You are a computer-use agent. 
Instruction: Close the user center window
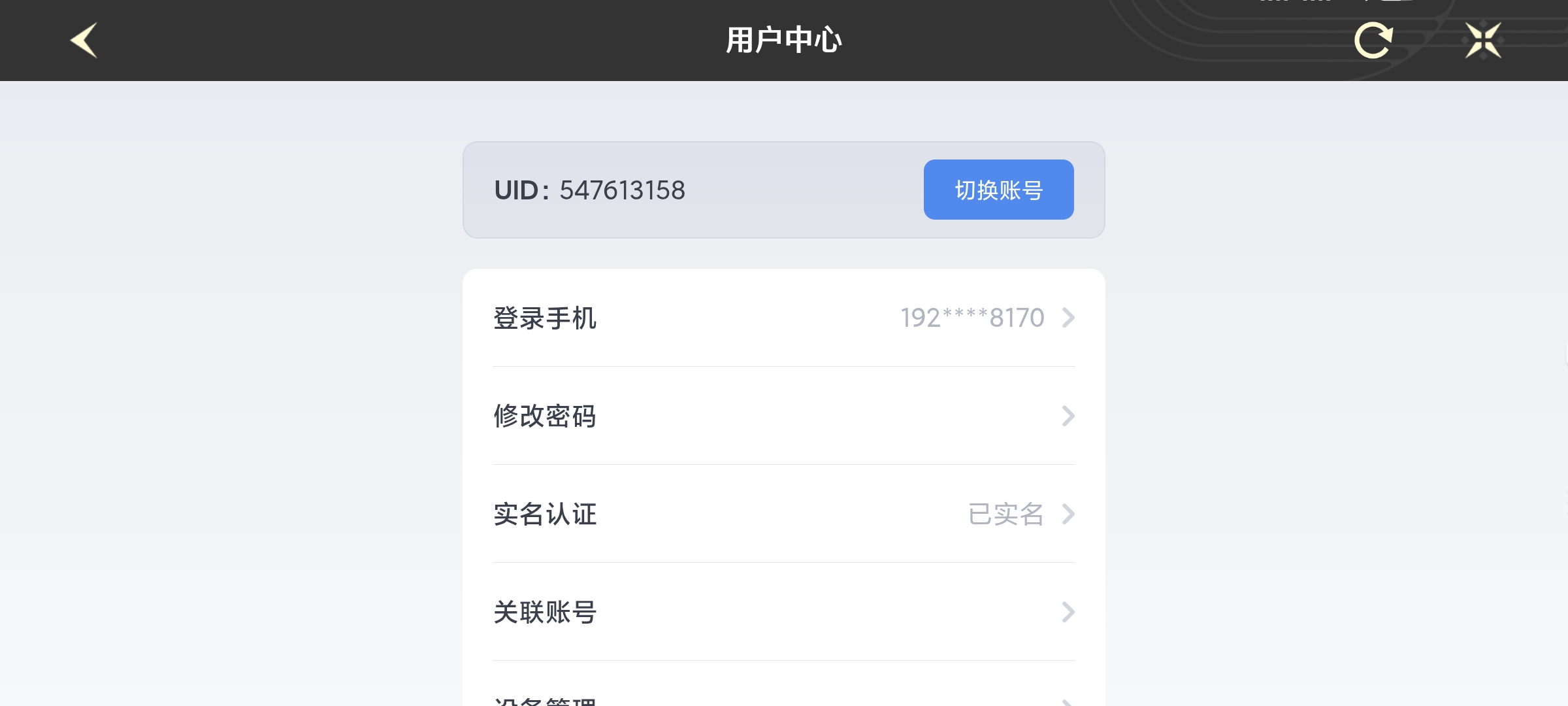click(1483, 41)
